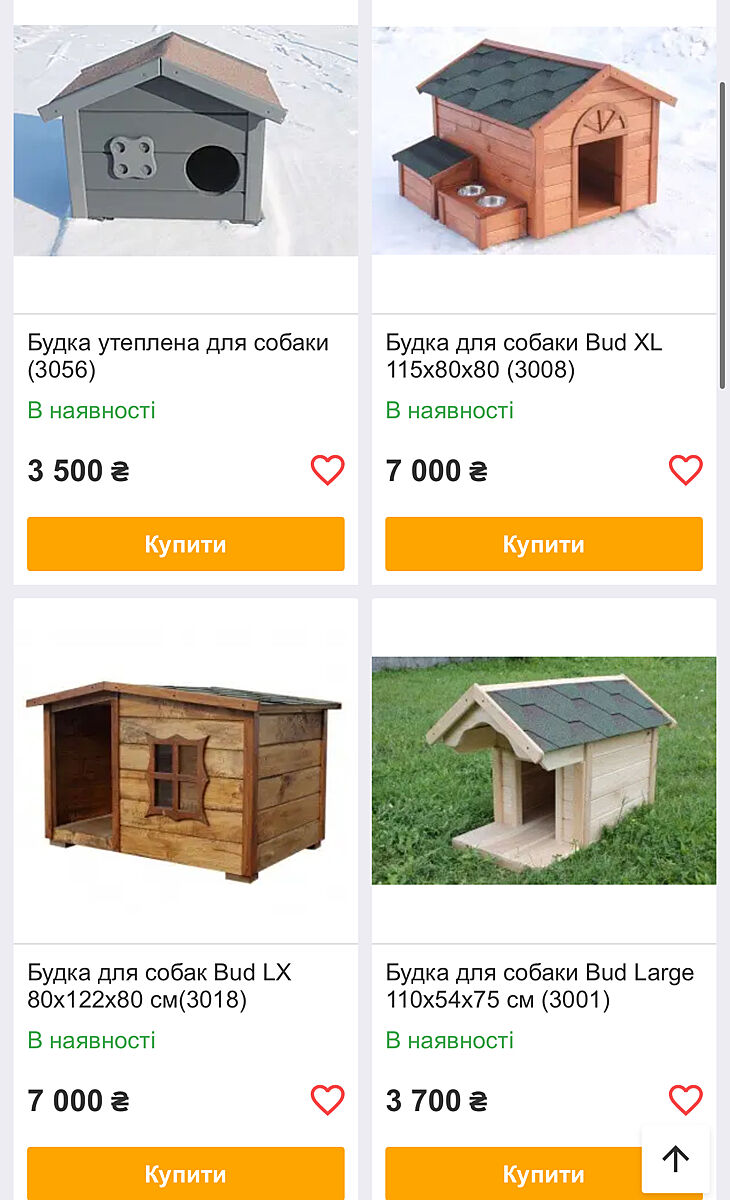730x1200 pixels.
Task: Open title Будка для собак Bud LX
Action: [x=160, y=986]
